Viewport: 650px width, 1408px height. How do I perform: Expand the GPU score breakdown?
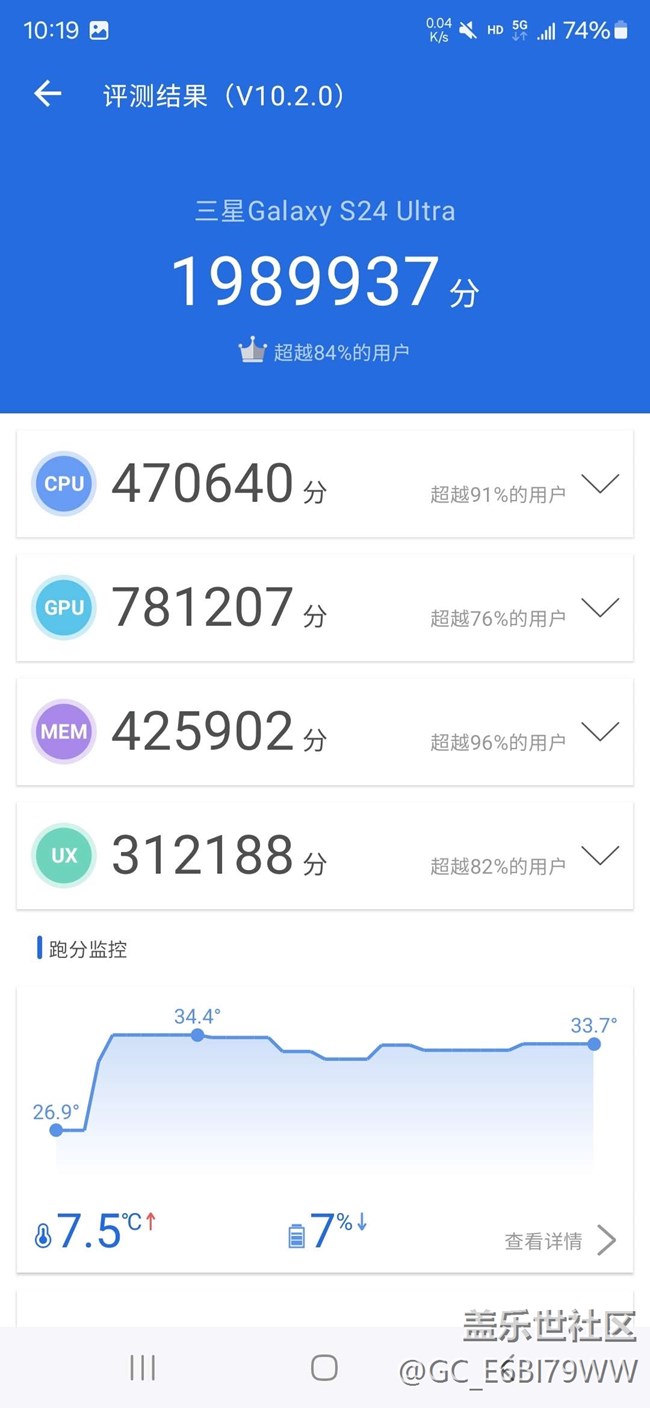[x=600, y=608]
